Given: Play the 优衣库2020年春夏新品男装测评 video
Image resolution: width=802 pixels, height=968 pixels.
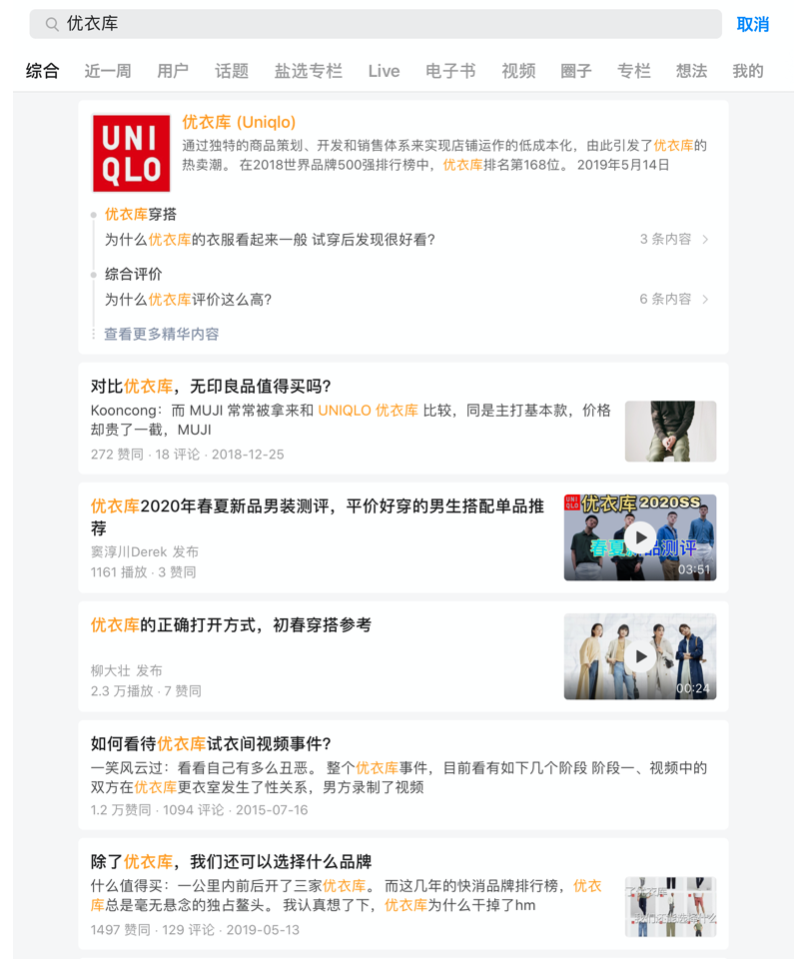Looking at the screenshot, I should pyautogui.click(x=640, y=538).
